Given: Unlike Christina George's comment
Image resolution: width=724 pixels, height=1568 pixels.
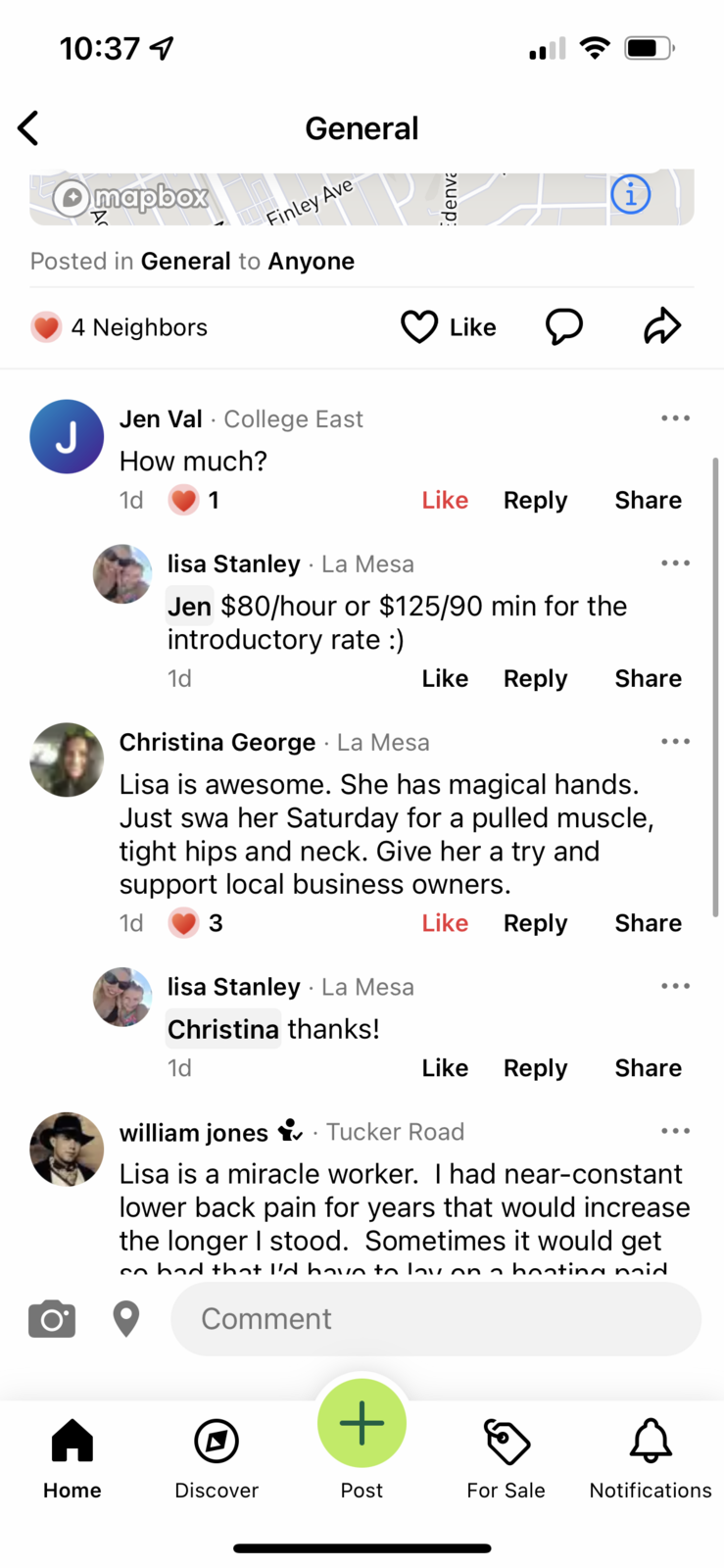Looking at the screenshot, I should pos(445,923).
